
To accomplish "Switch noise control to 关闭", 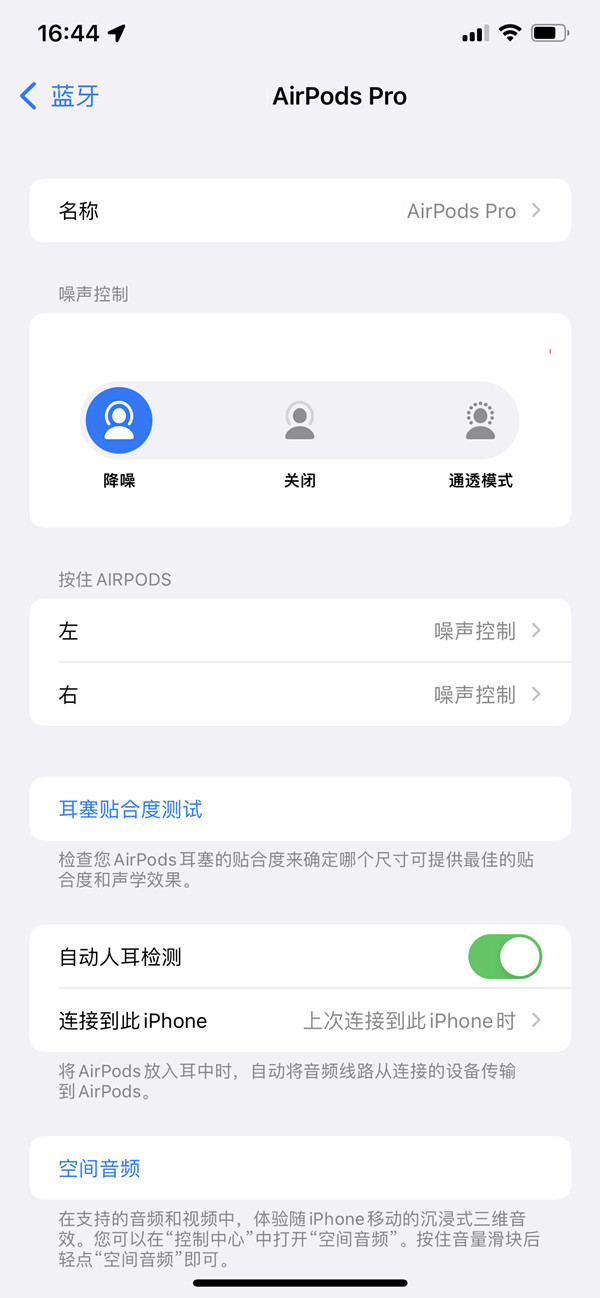I will click(x=299, y=421).
